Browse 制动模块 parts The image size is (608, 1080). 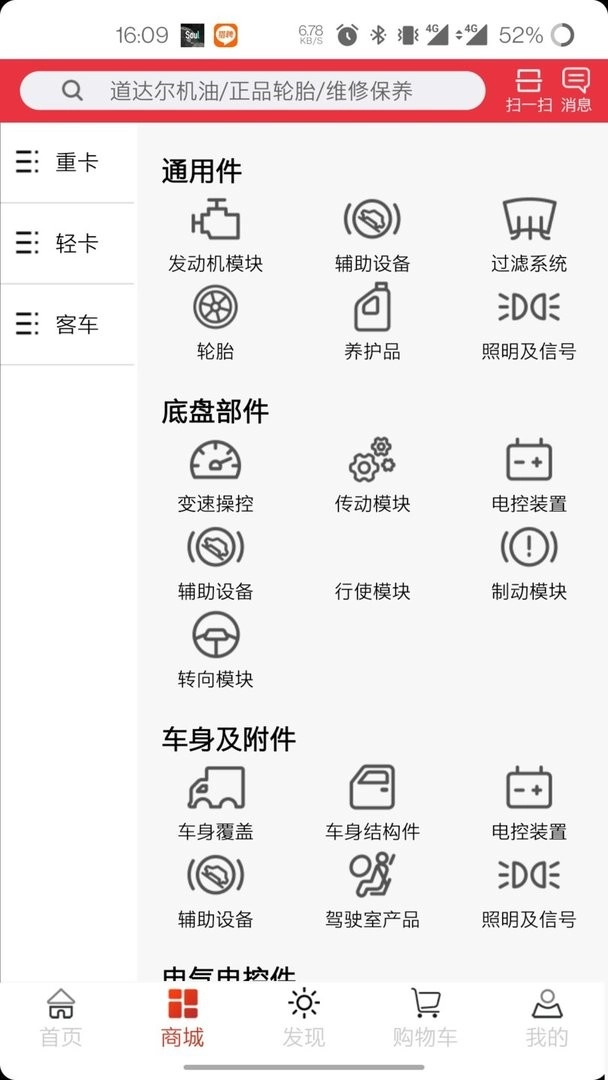point(529,562)
